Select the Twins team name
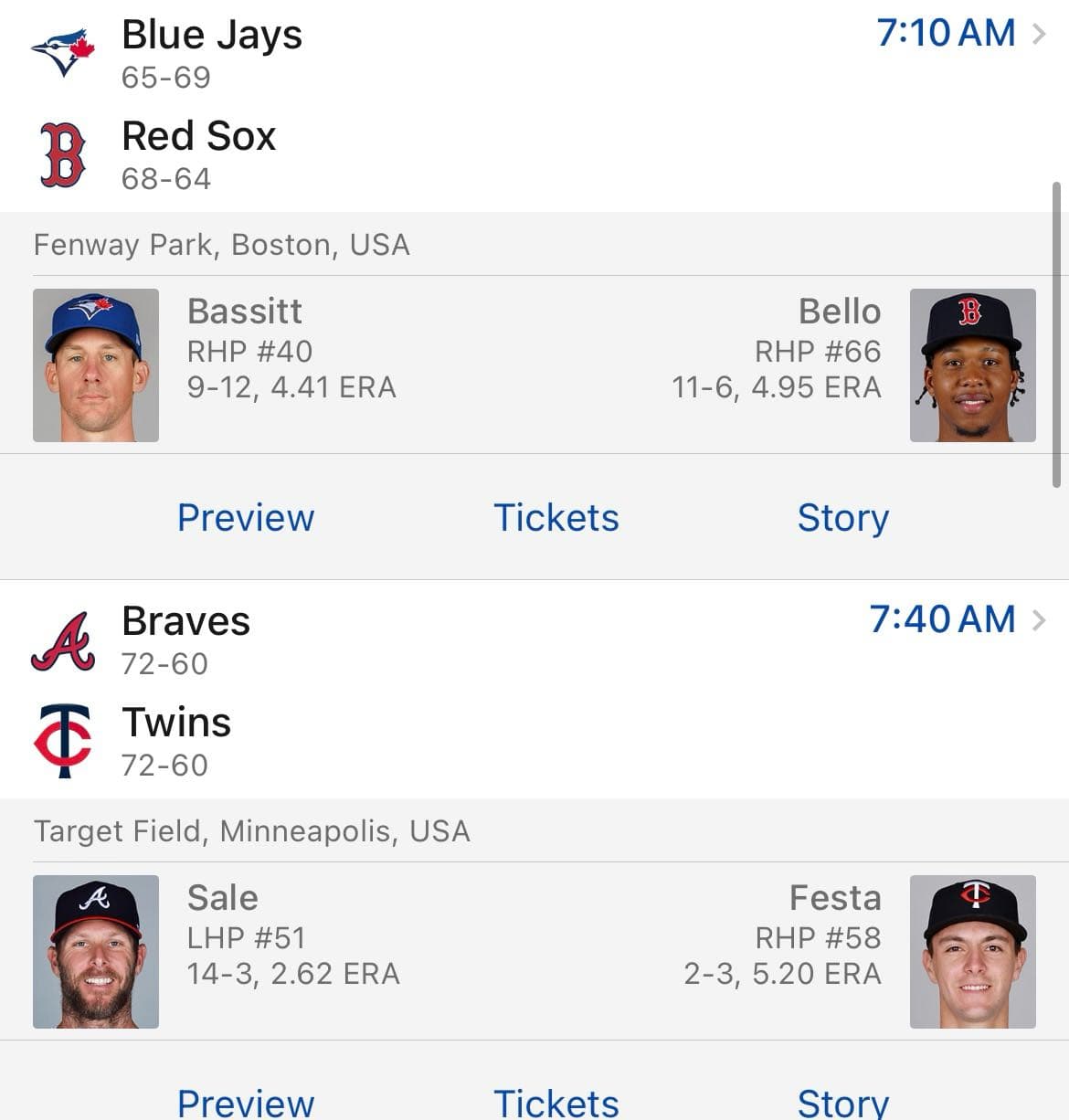 pyautogui.click(x=176, y=722)
